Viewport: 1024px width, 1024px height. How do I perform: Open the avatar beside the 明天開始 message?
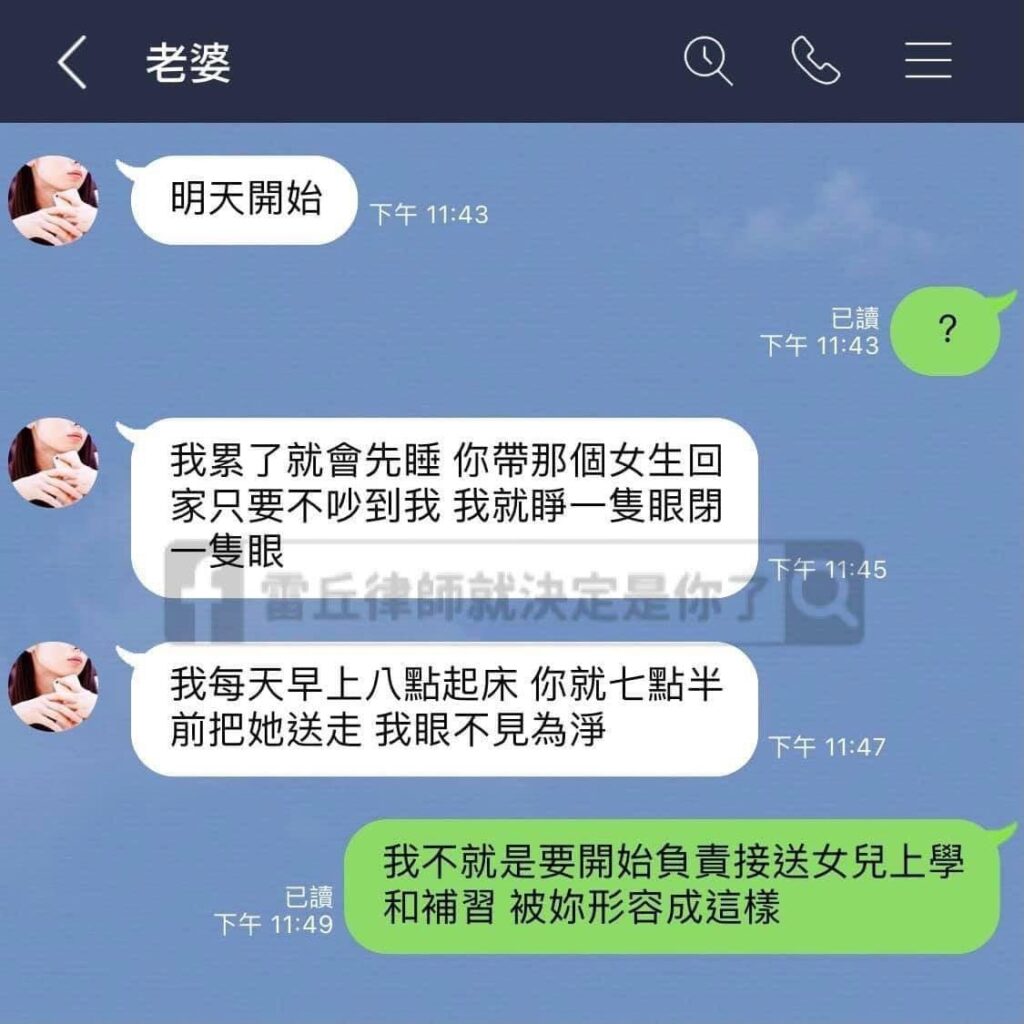[x=53, y=200]
